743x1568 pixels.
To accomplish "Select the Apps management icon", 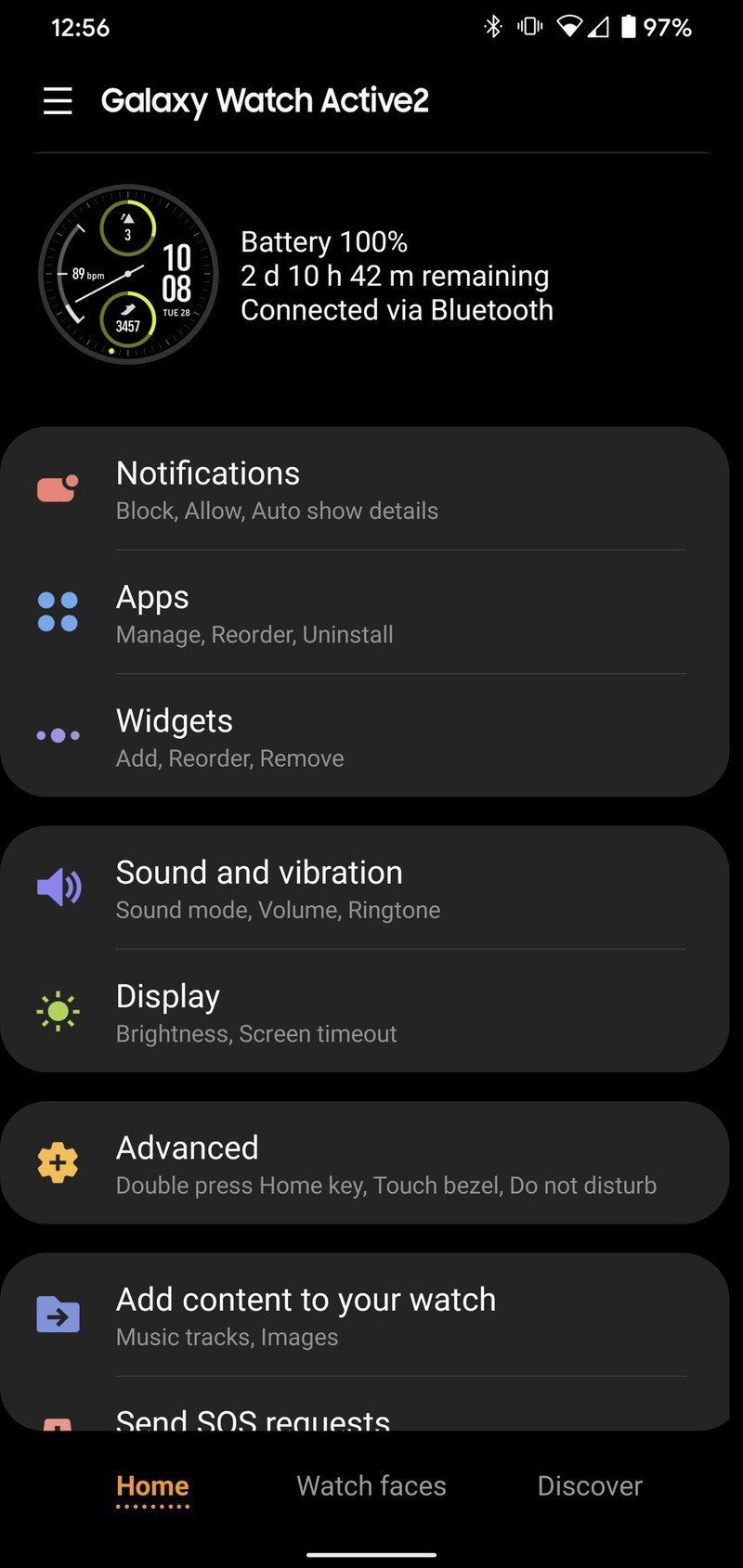I will coord(58,611).
